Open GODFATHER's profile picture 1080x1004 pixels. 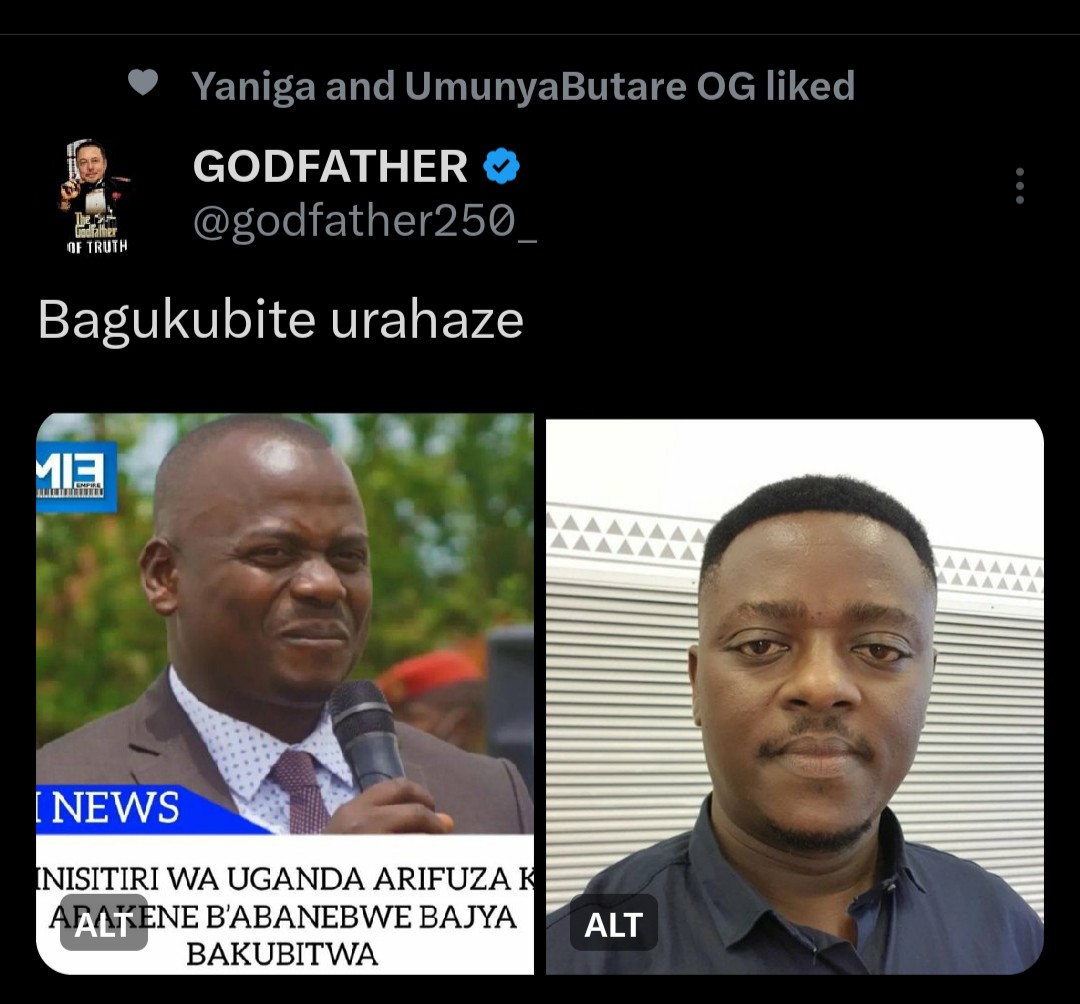click(96, 195)
